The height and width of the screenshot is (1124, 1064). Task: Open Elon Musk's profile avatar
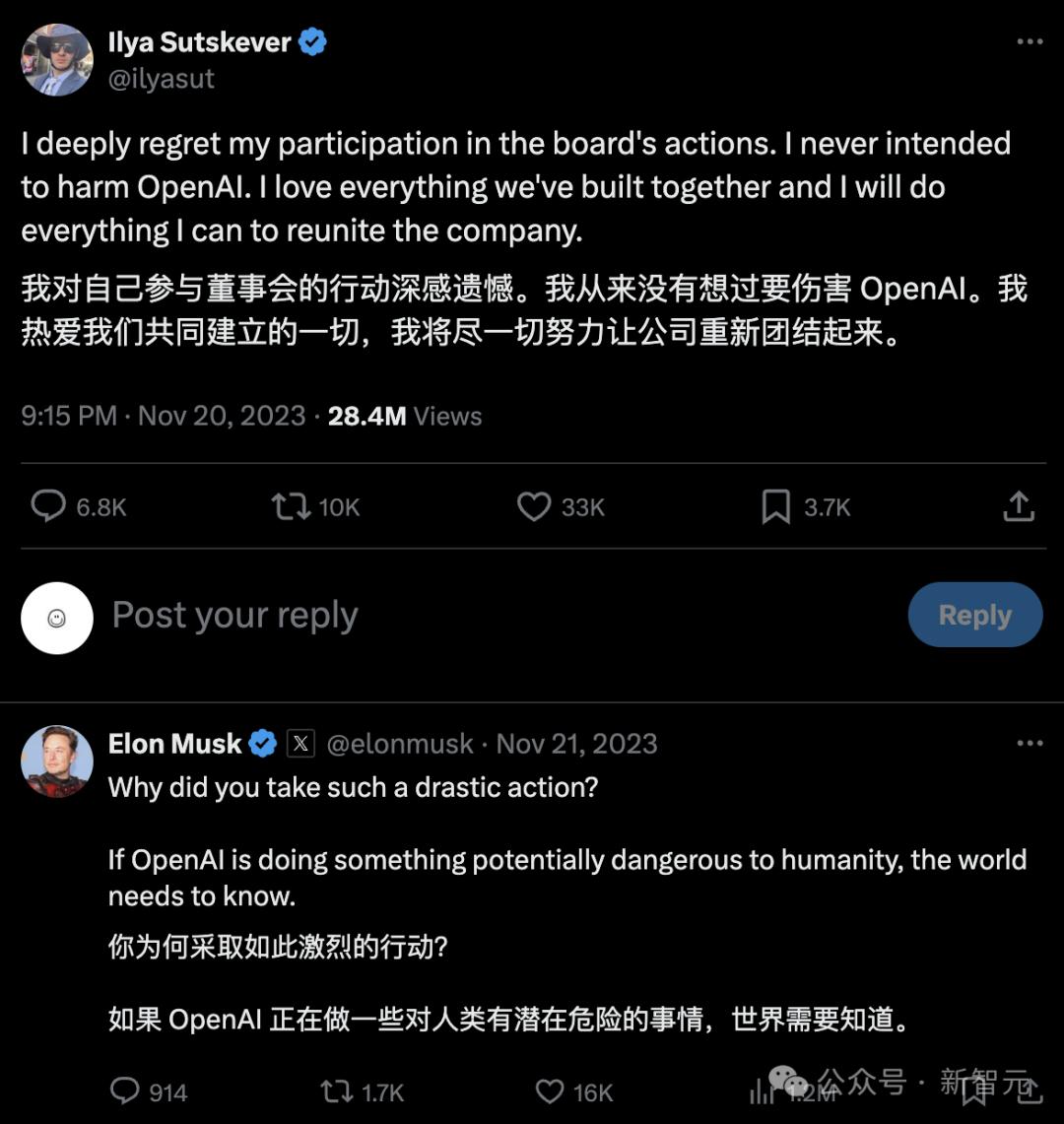point(56,761)
